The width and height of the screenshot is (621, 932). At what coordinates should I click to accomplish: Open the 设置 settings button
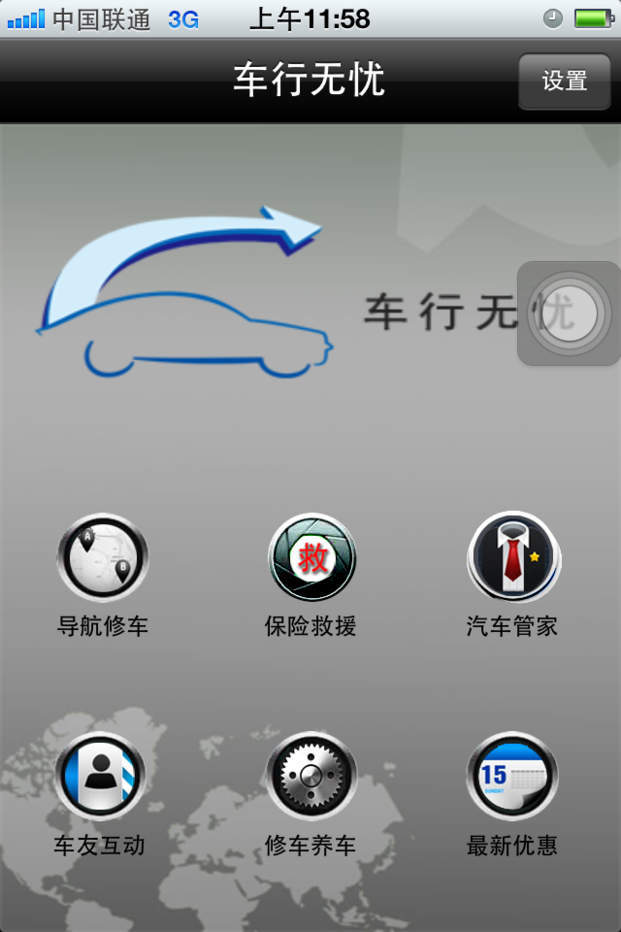564,81
